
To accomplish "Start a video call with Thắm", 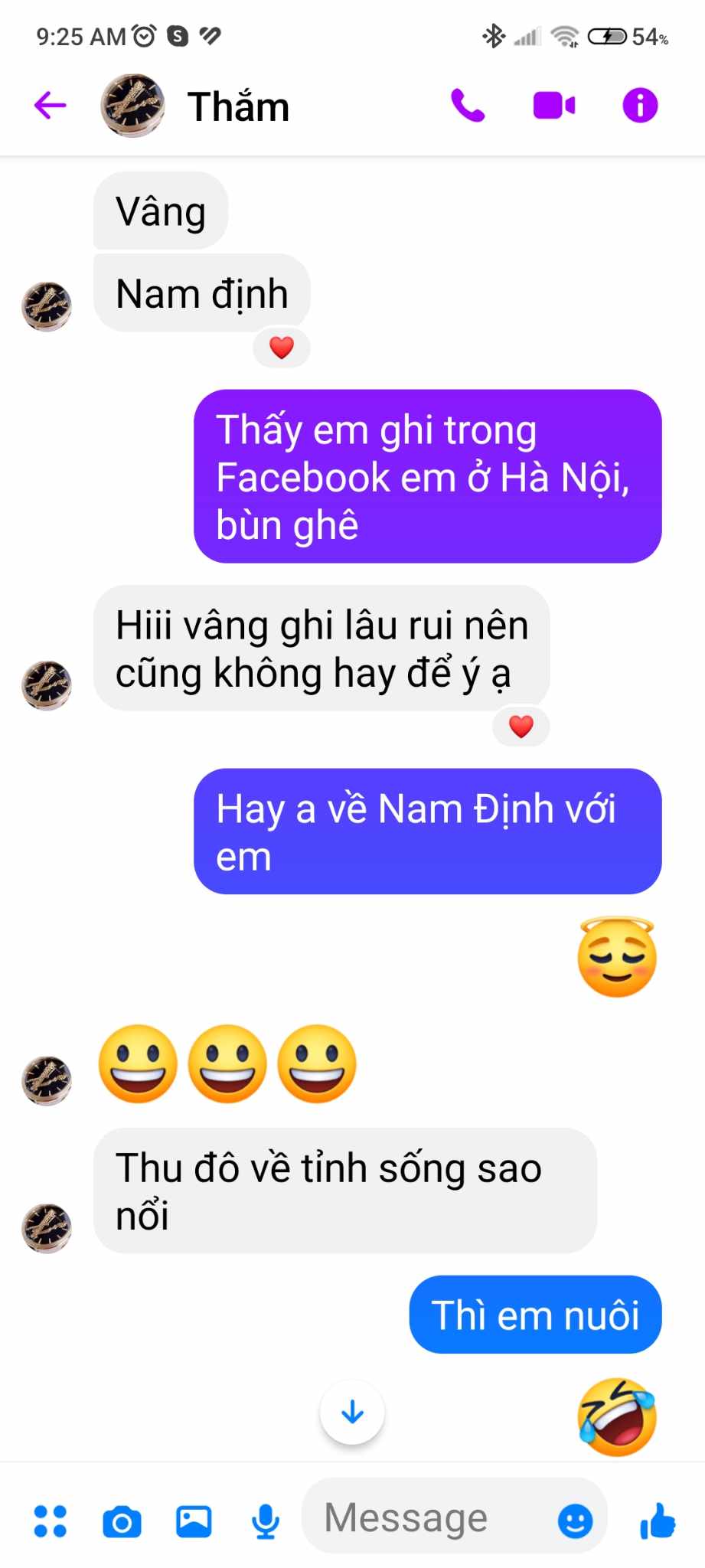I will tap(554, 106).
